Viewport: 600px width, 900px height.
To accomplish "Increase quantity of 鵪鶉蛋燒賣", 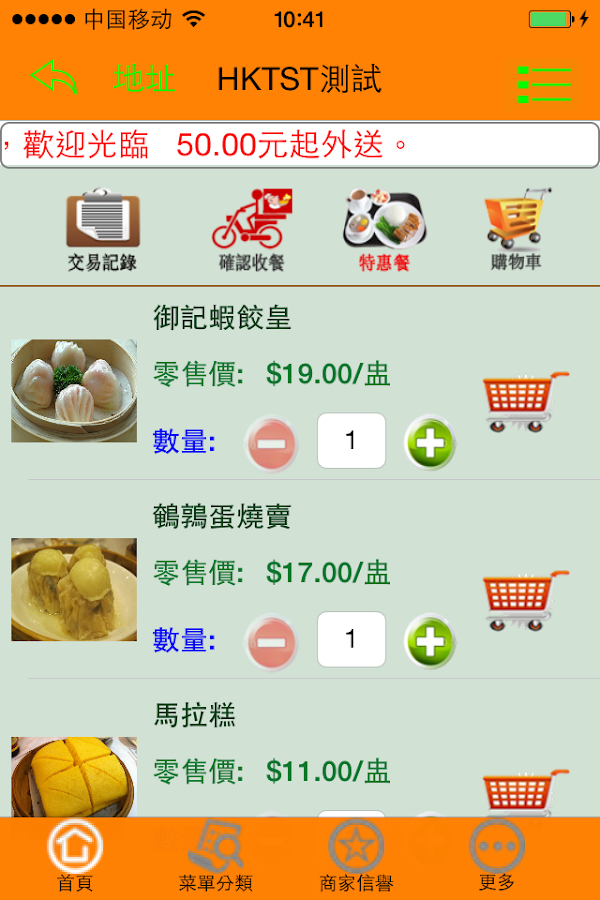I will coord(430,640).
